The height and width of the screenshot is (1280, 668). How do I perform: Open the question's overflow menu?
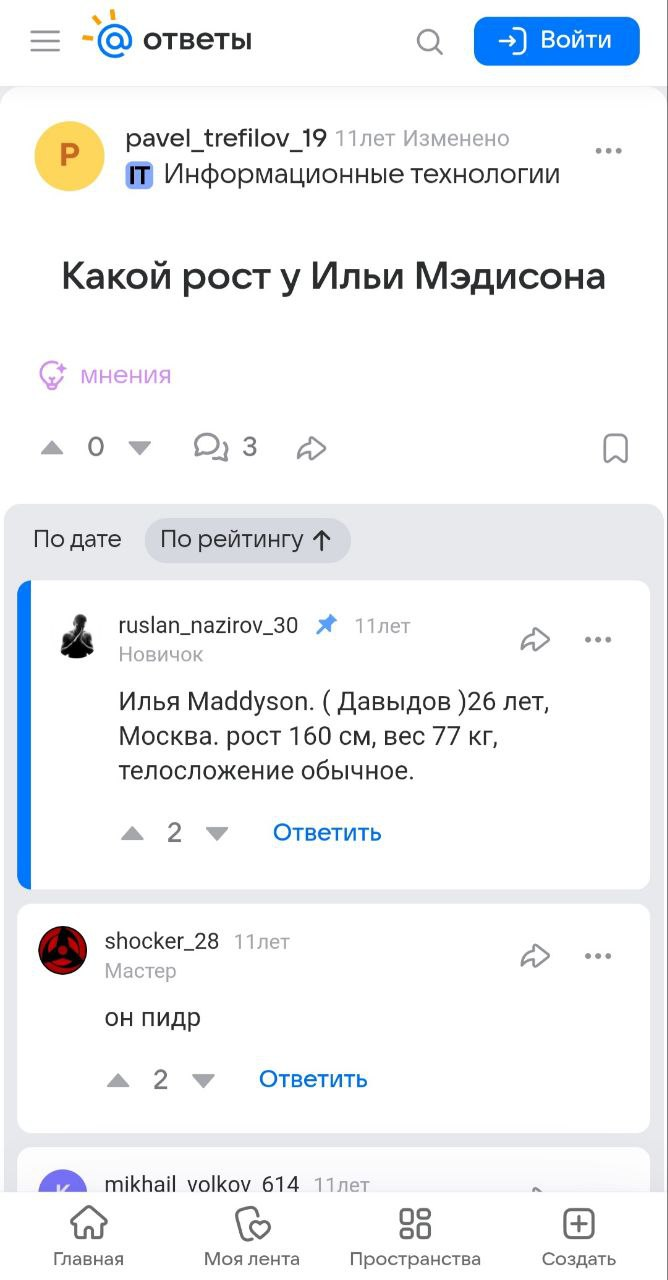[608, 151]
